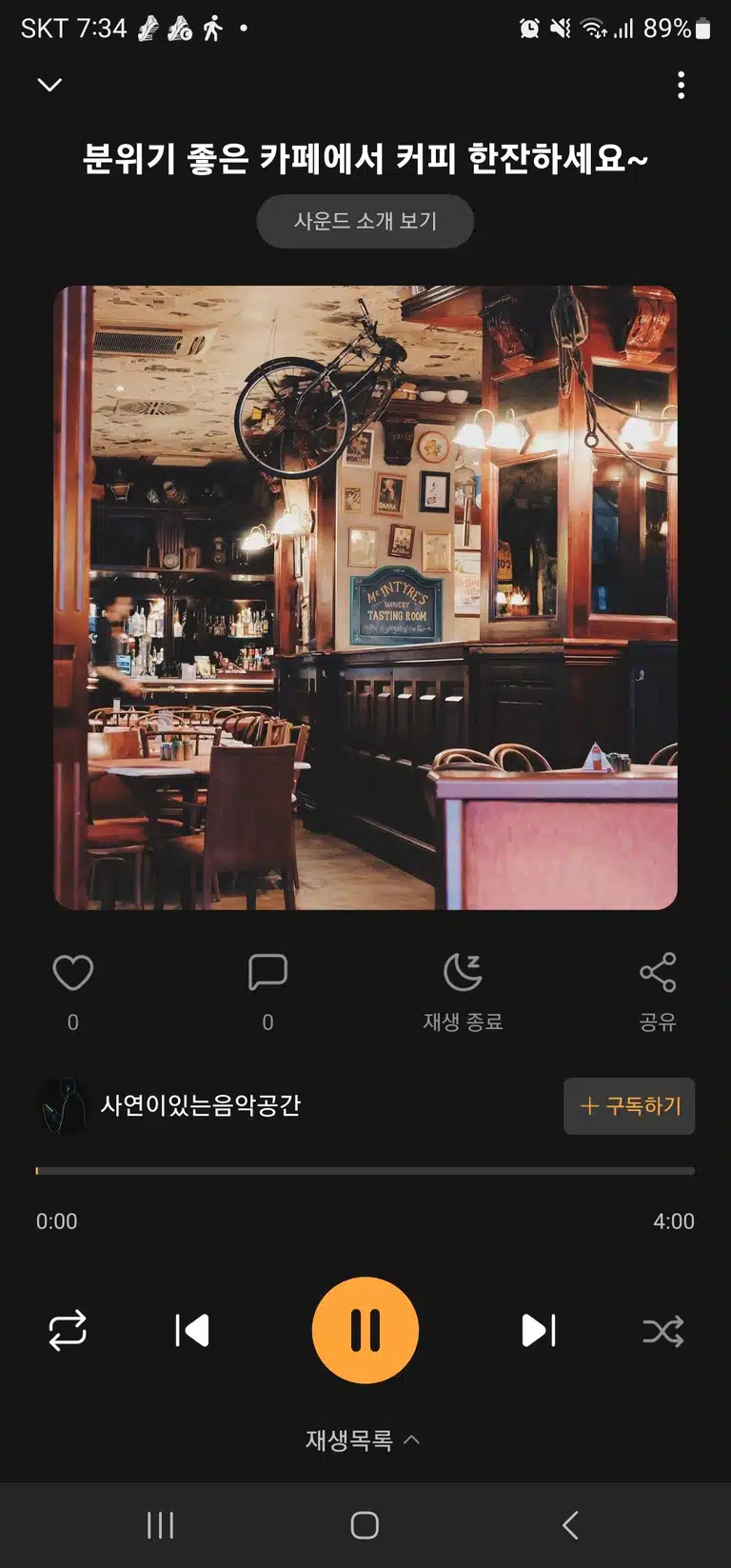The width and height of the screenshot is (731, 1568).
Task: Pause the playing sound
Action: click(365, 1331)
